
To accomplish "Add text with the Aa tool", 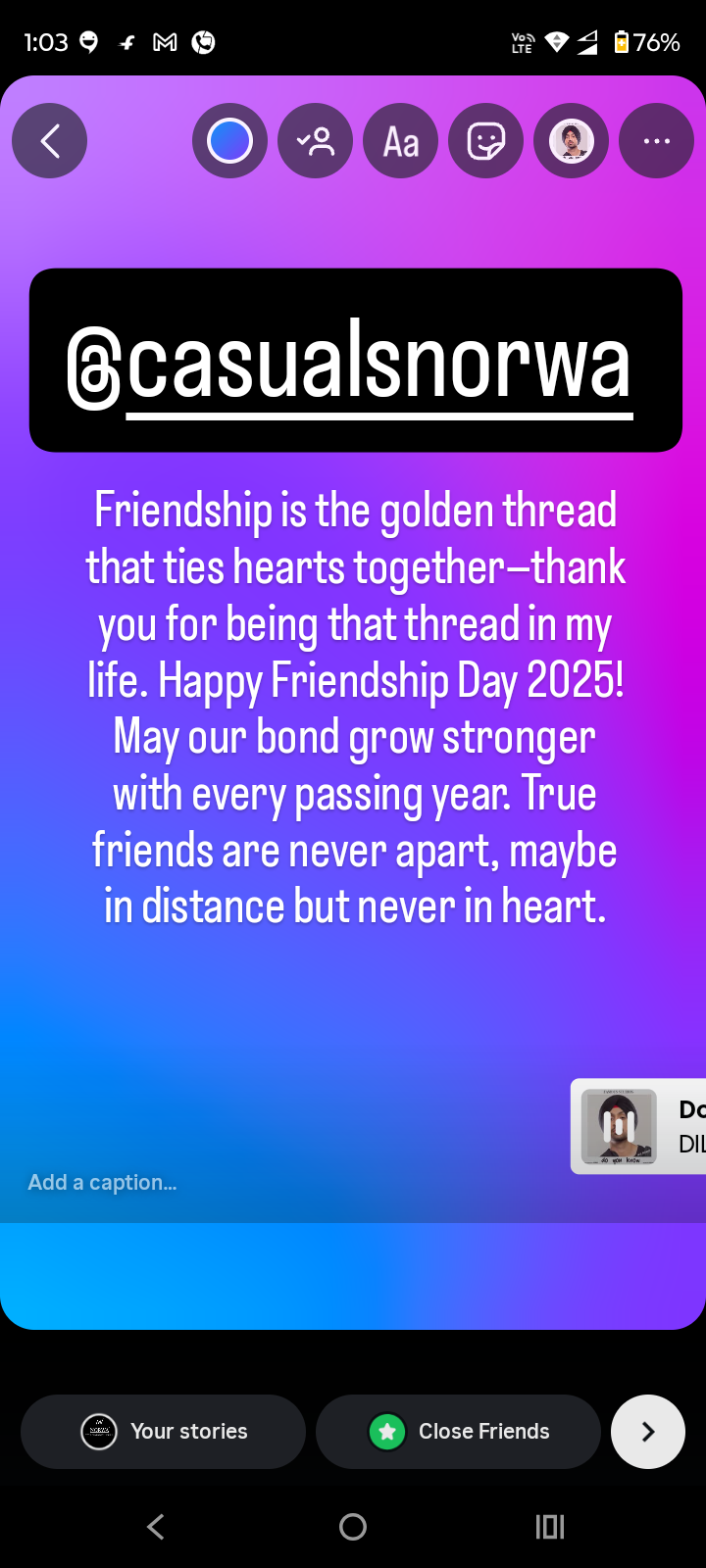I will pyautogui.click(x=400, y=141).
